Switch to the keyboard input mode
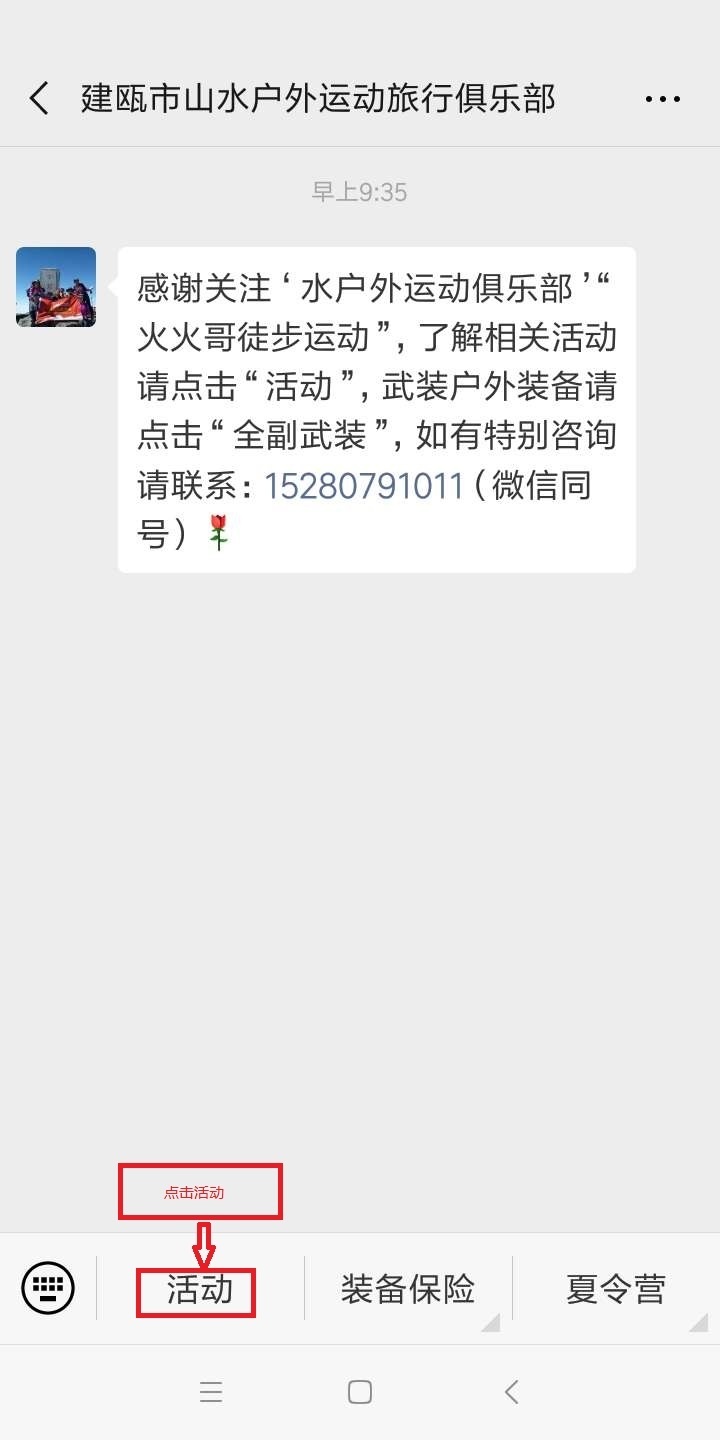 (x=48, y=1288)
